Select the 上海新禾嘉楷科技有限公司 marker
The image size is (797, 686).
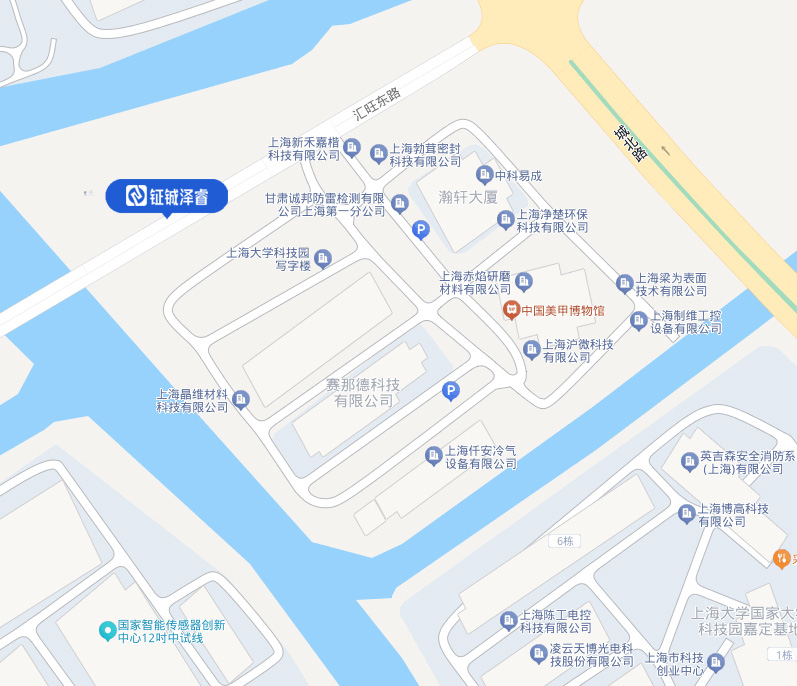tap(351, 149)
